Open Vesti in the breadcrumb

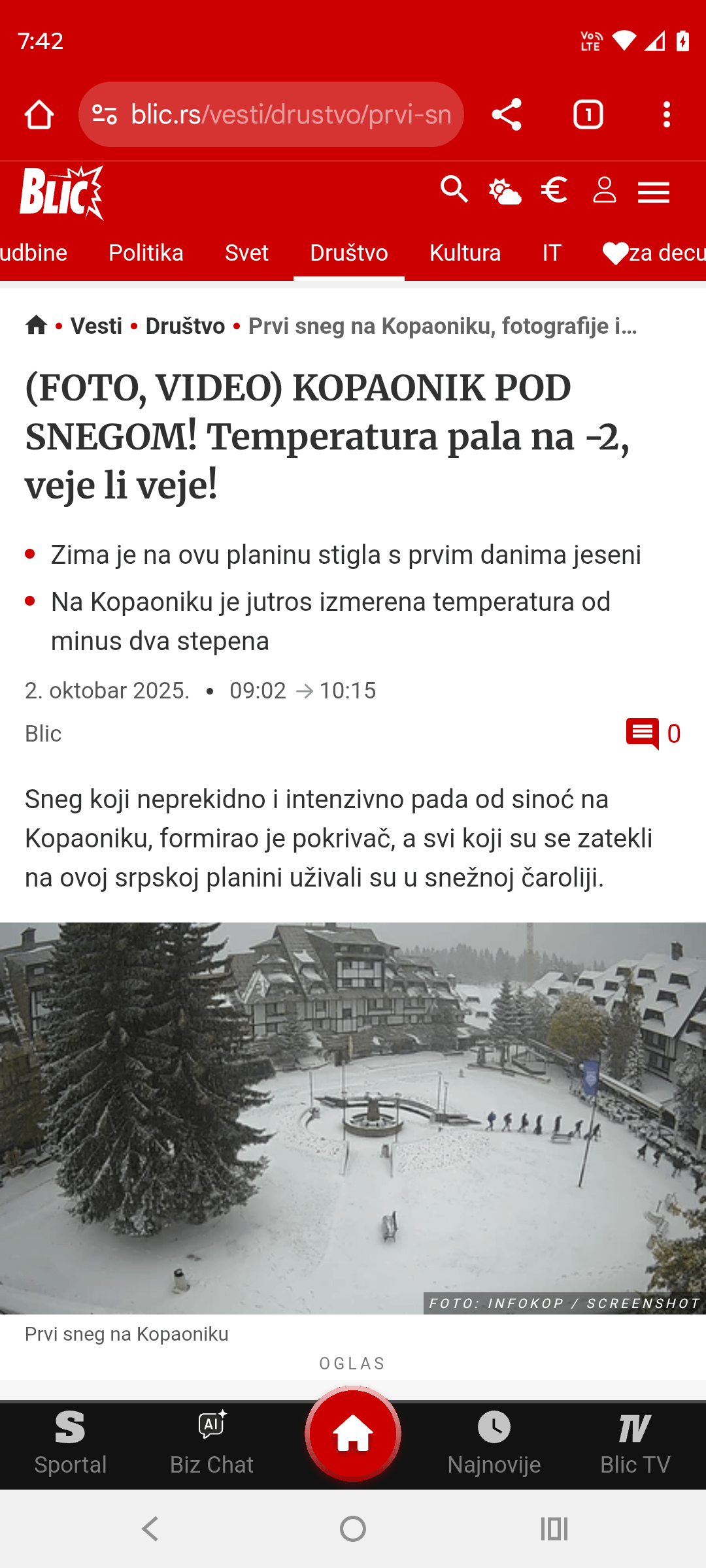click(96, 325)
